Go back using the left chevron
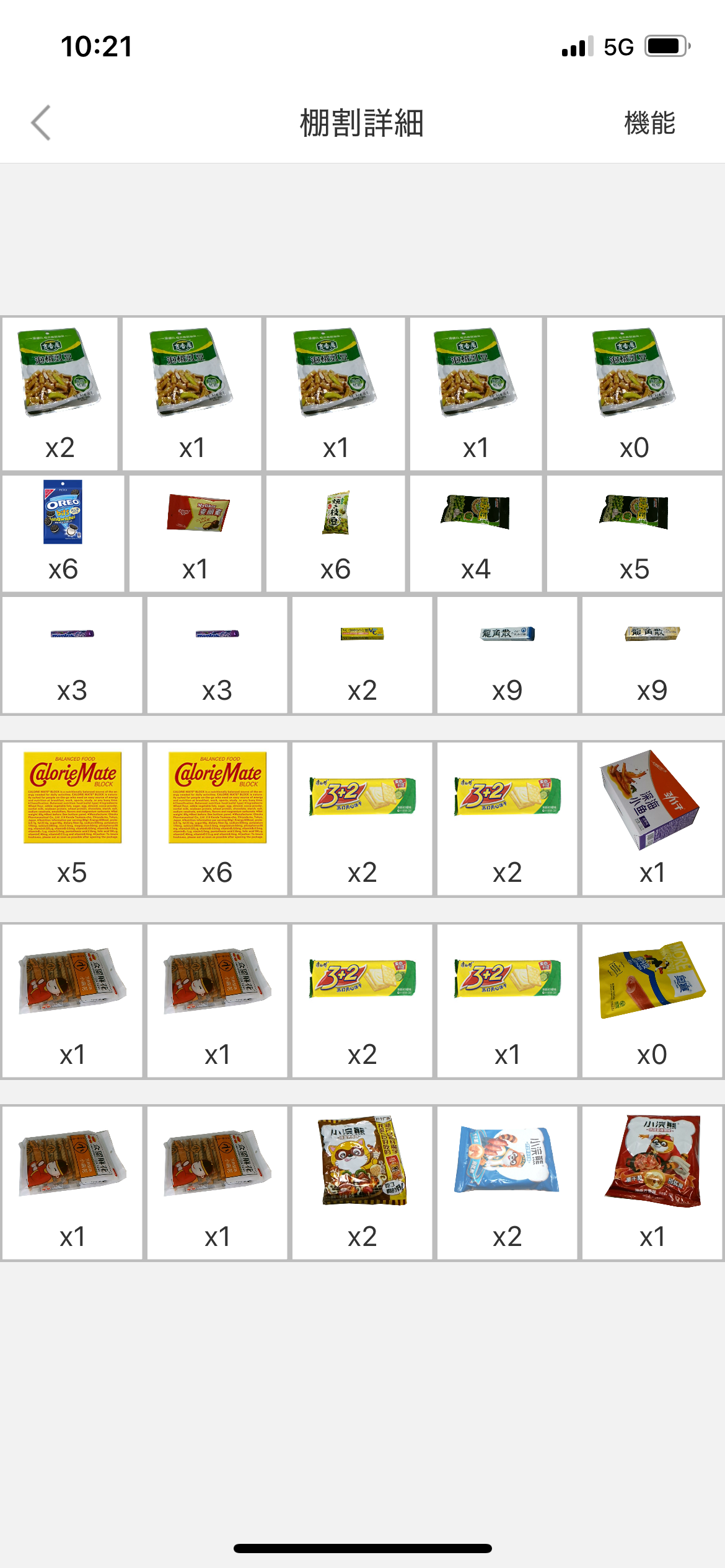Image resolution: width=725 pixels, height=1568 pixels. click(x=40, y=123)
